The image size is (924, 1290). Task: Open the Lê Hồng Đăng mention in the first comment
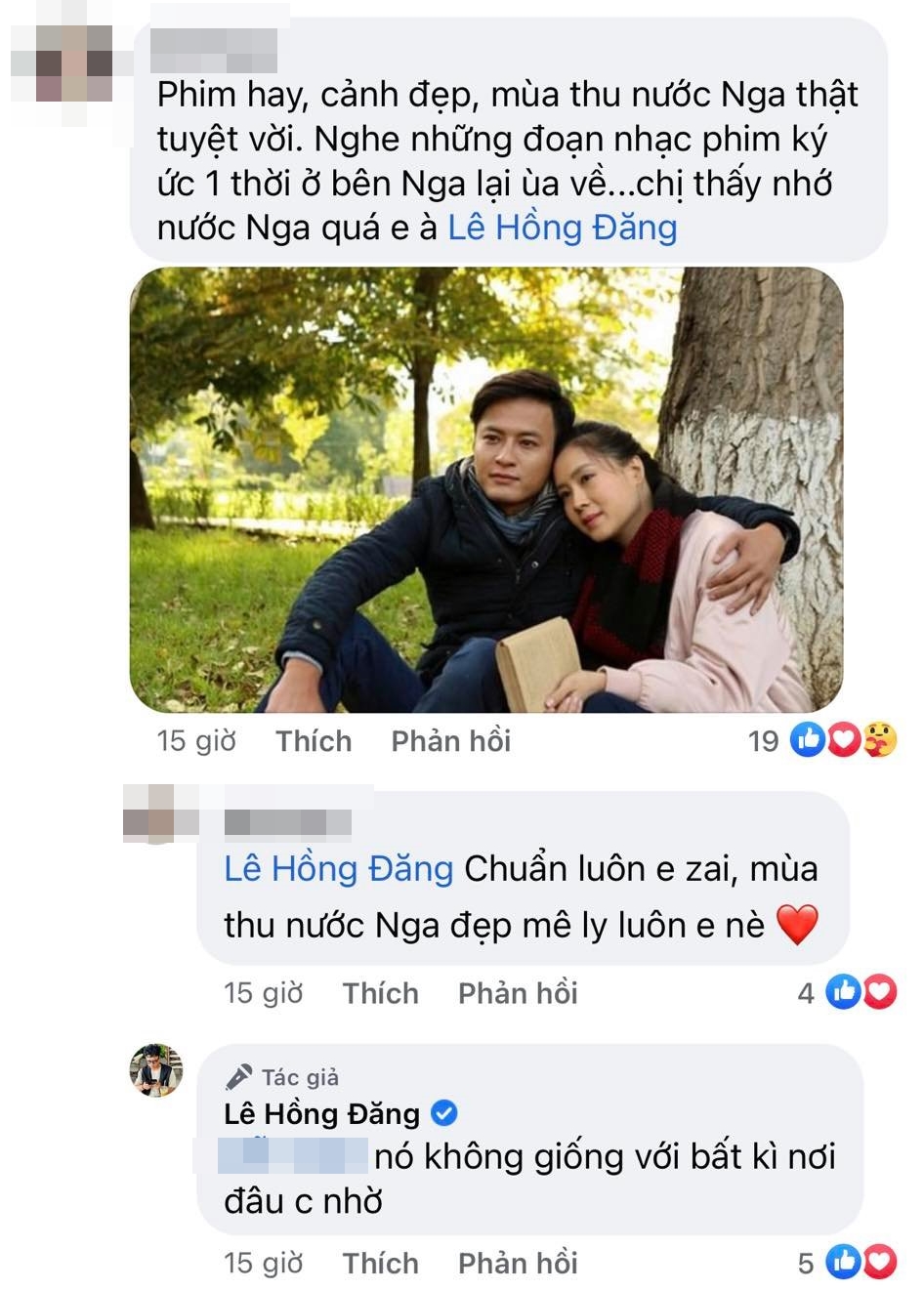[x=562, y=228]
